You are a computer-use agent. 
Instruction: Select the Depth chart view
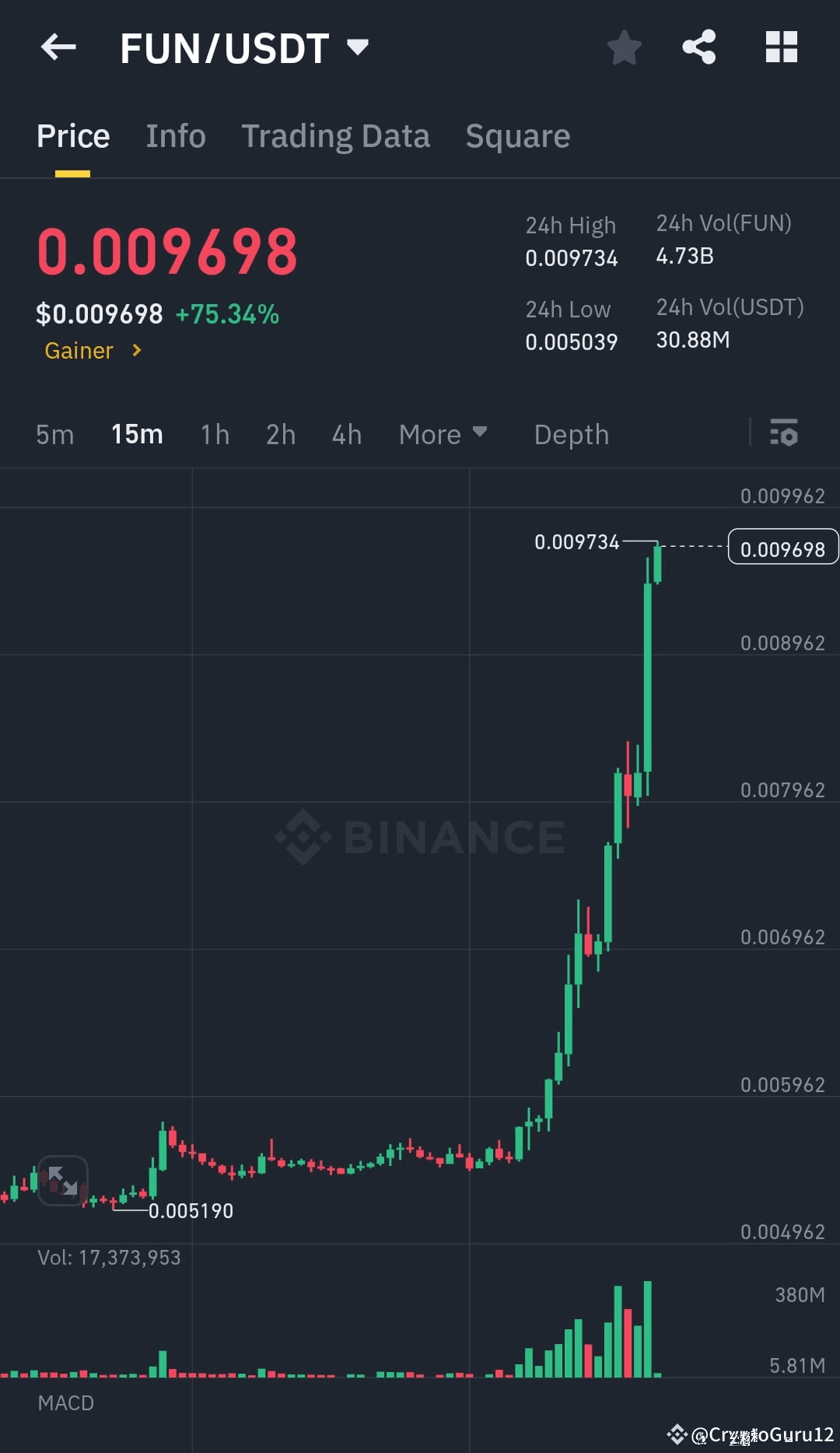click(571, 434)
